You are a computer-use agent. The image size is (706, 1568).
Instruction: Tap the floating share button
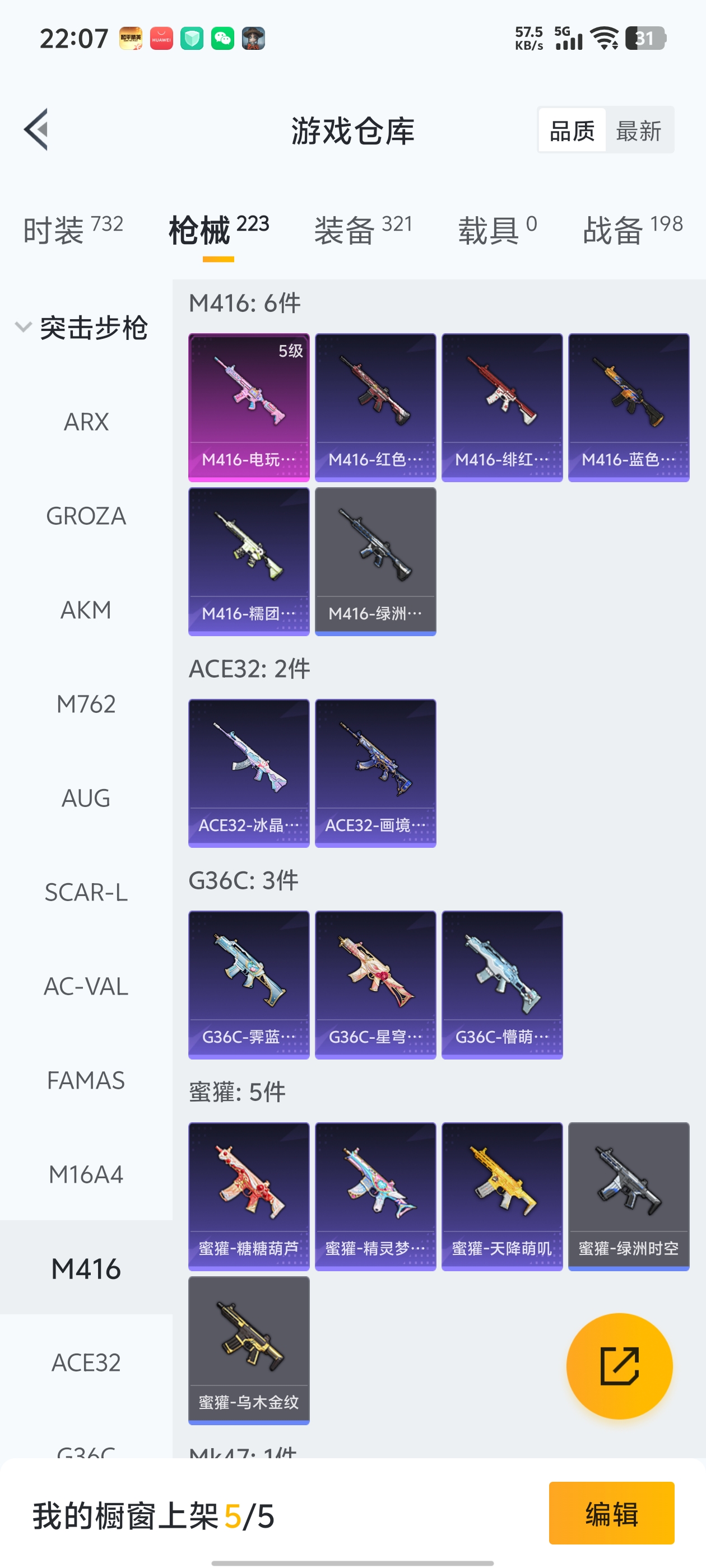tap(619, 1366)
